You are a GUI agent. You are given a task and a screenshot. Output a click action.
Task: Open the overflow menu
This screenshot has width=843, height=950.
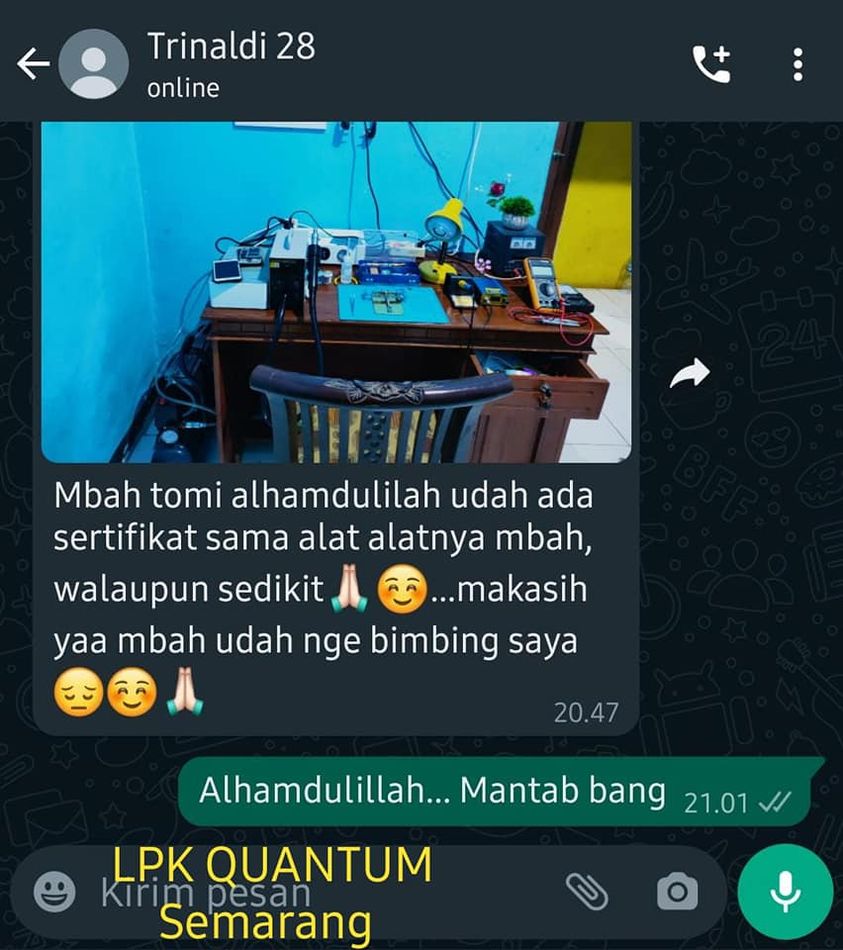coord(797,65)
